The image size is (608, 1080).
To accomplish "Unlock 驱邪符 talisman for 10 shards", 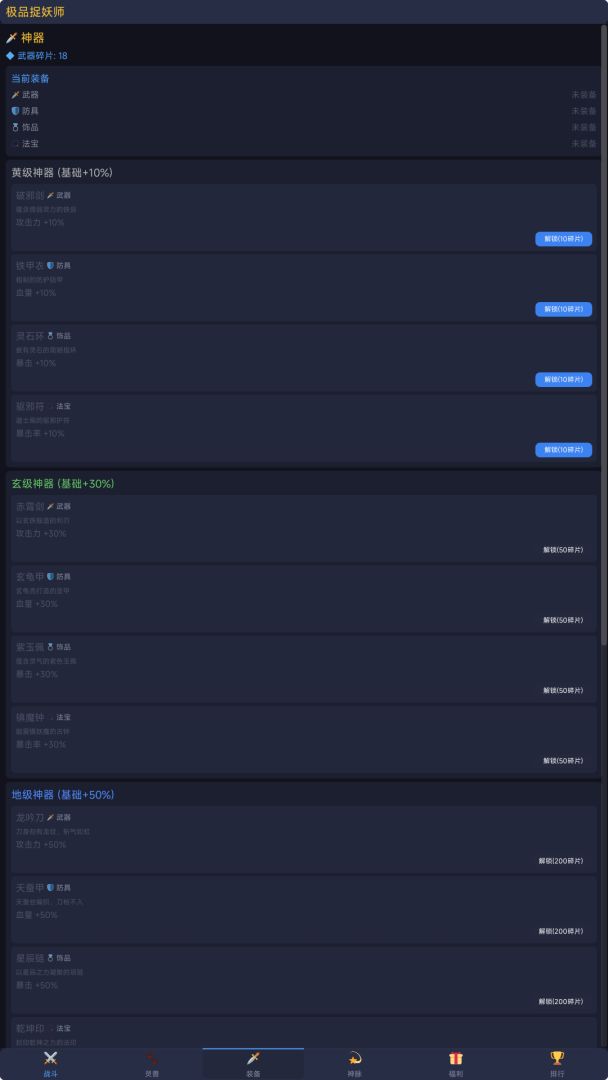I will [563, 450].
